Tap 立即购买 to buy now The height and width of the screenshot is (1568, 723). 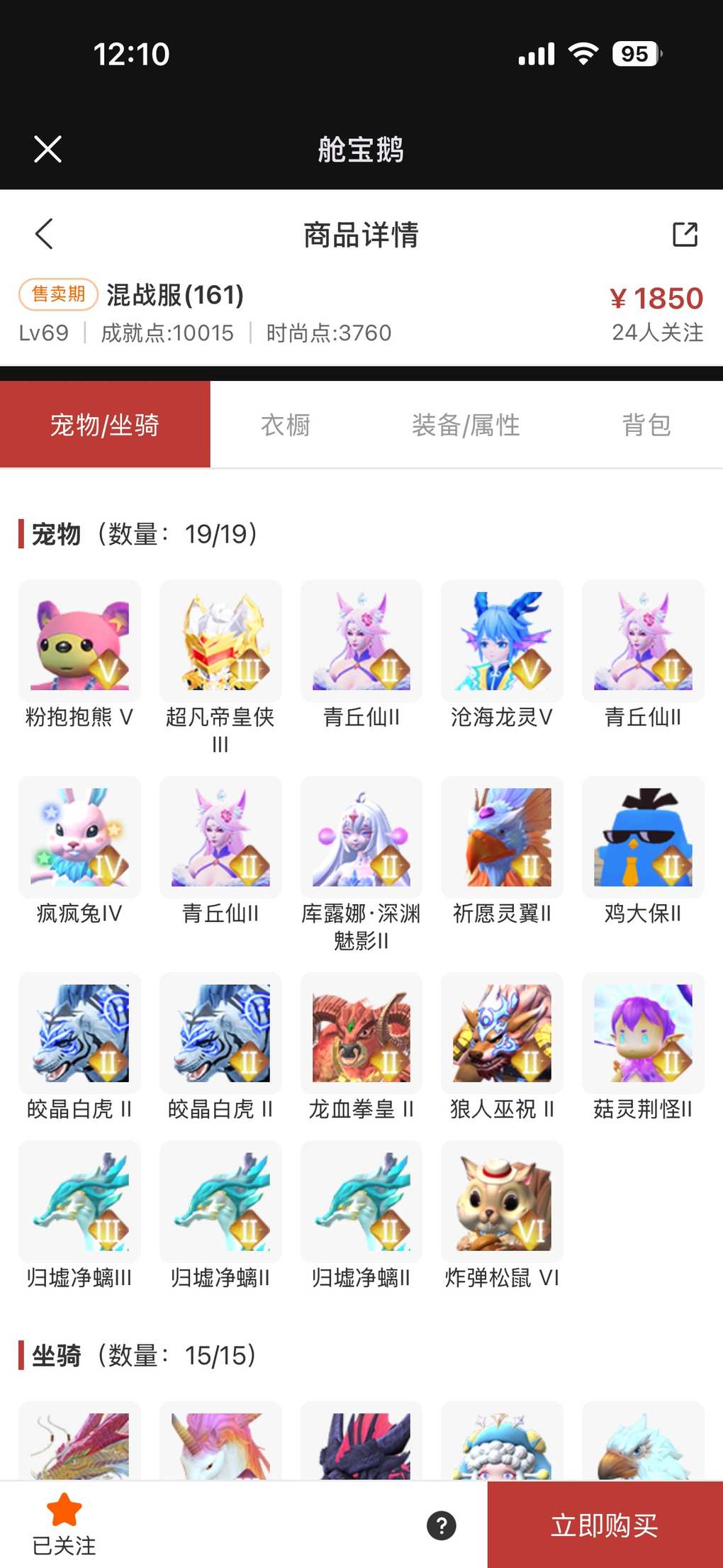click(x=605, y=1525)
